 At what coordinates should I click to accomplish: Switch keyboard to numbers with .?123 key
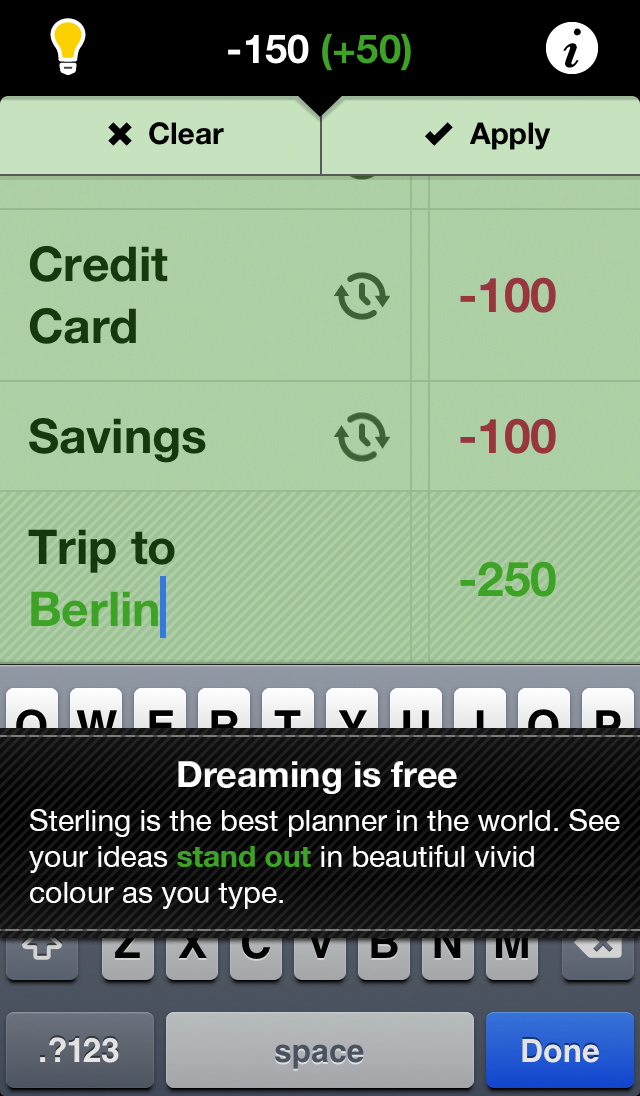click(x=80, y=1049)
